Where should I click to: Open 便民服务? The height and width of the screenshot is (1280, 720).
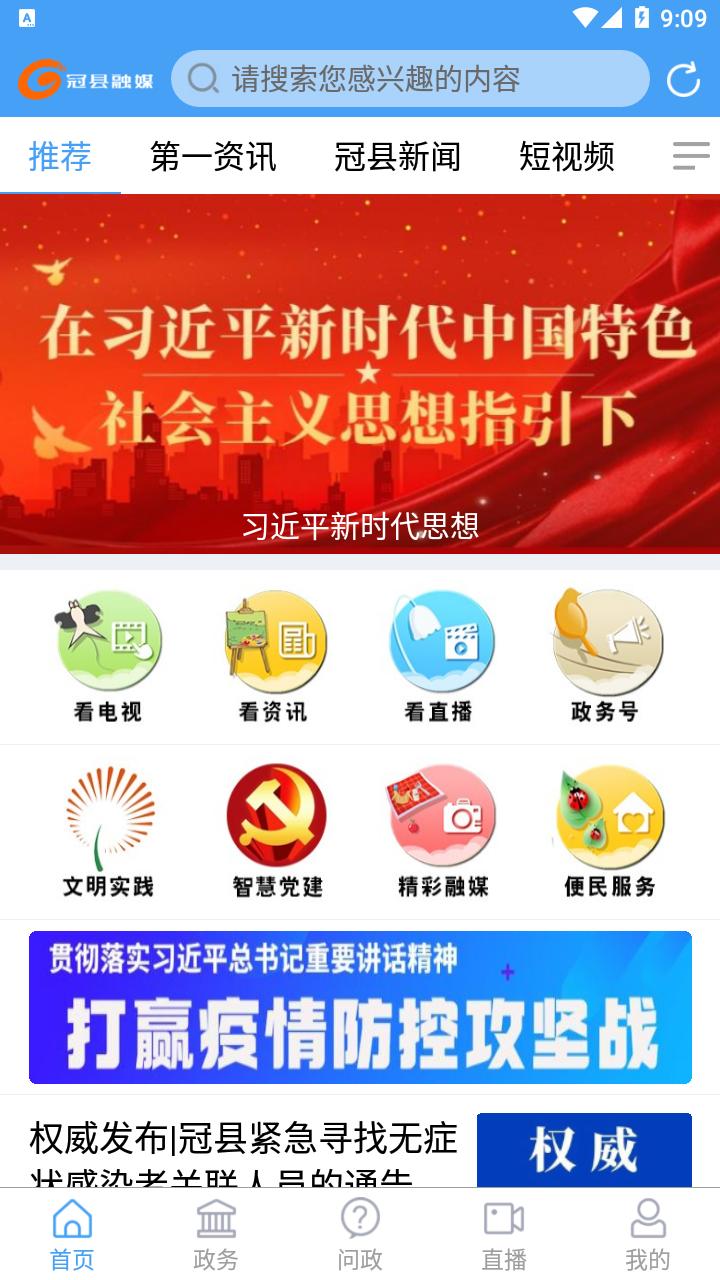608,830
